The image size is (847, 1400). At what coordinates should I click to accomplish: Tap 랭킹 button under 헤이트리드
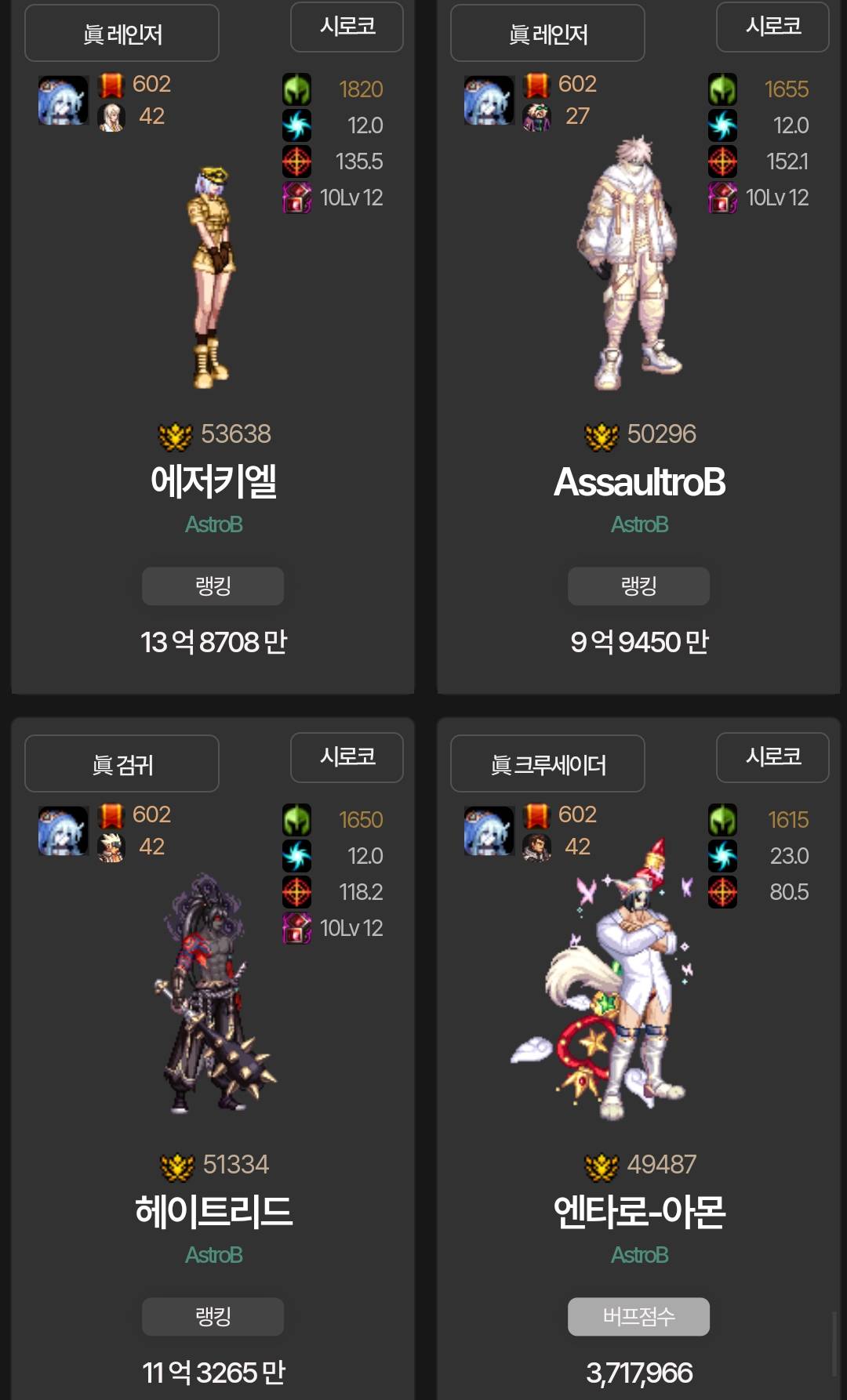[x=213, y=1316]
